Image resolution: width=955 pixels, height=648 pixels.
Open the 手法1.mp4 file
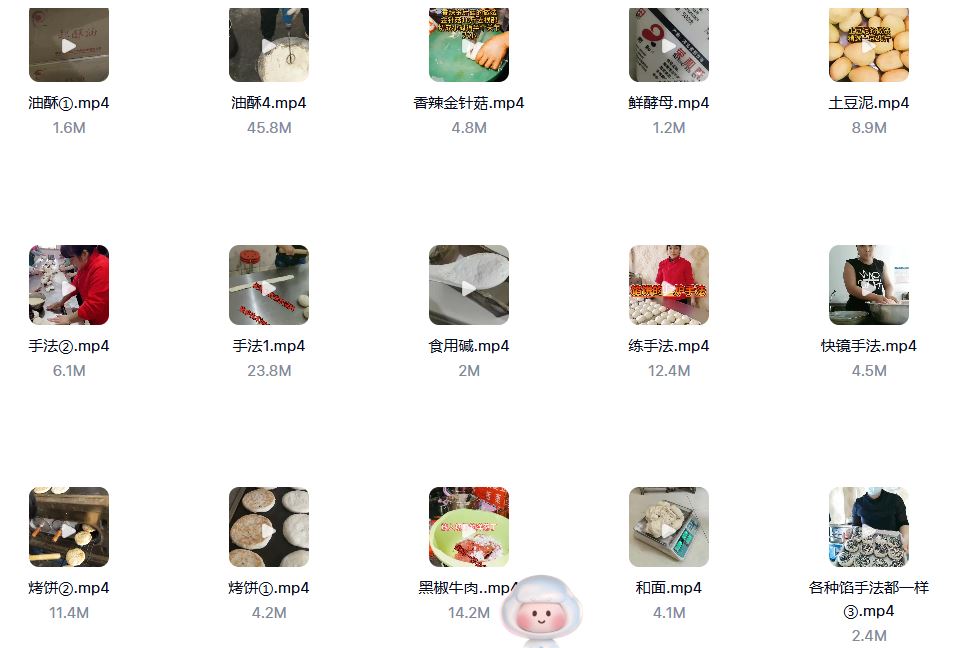coord(268,286)
